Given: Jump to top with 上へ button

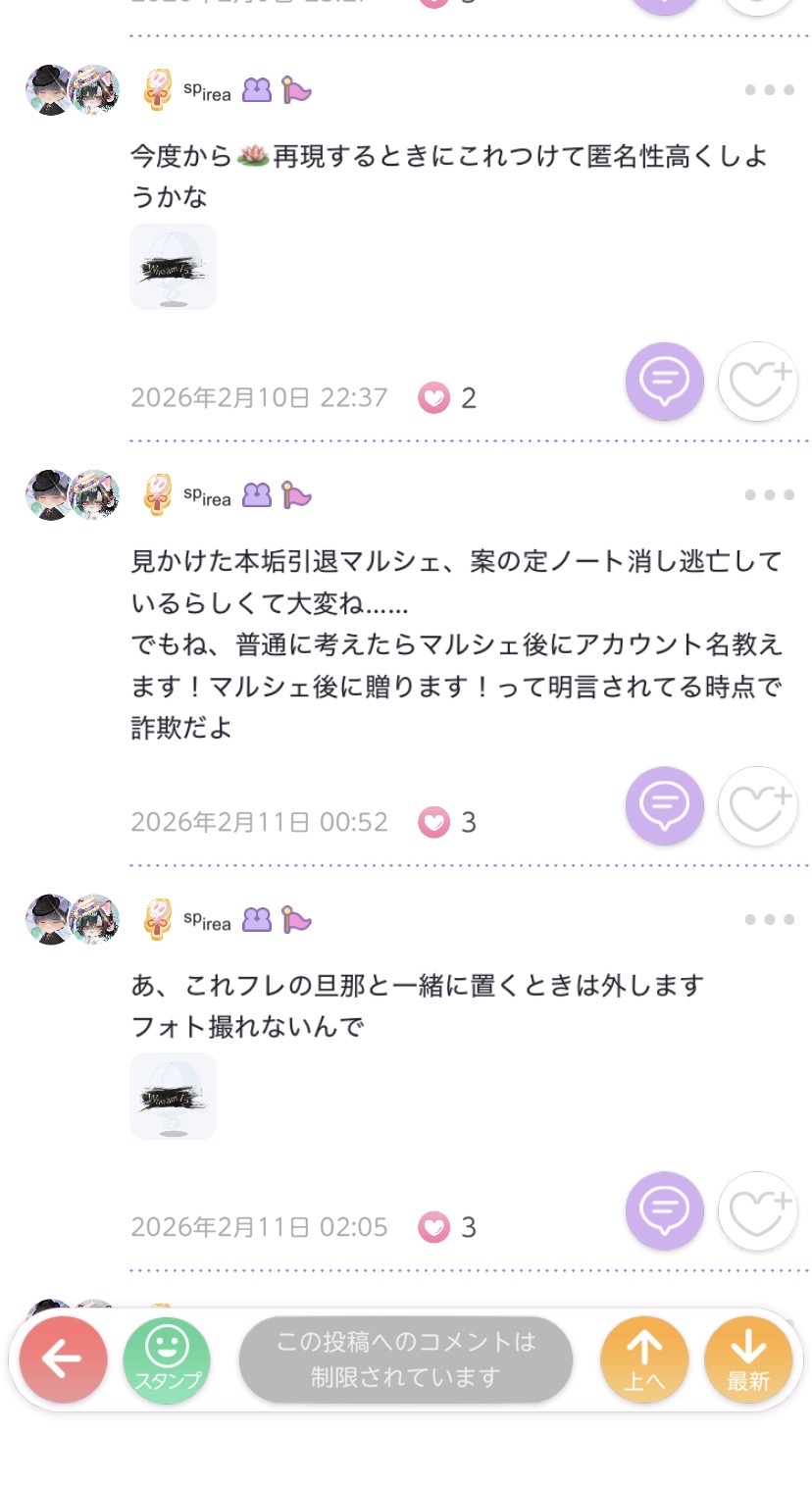Looking at the screenshot, I should coord(644,1360).
